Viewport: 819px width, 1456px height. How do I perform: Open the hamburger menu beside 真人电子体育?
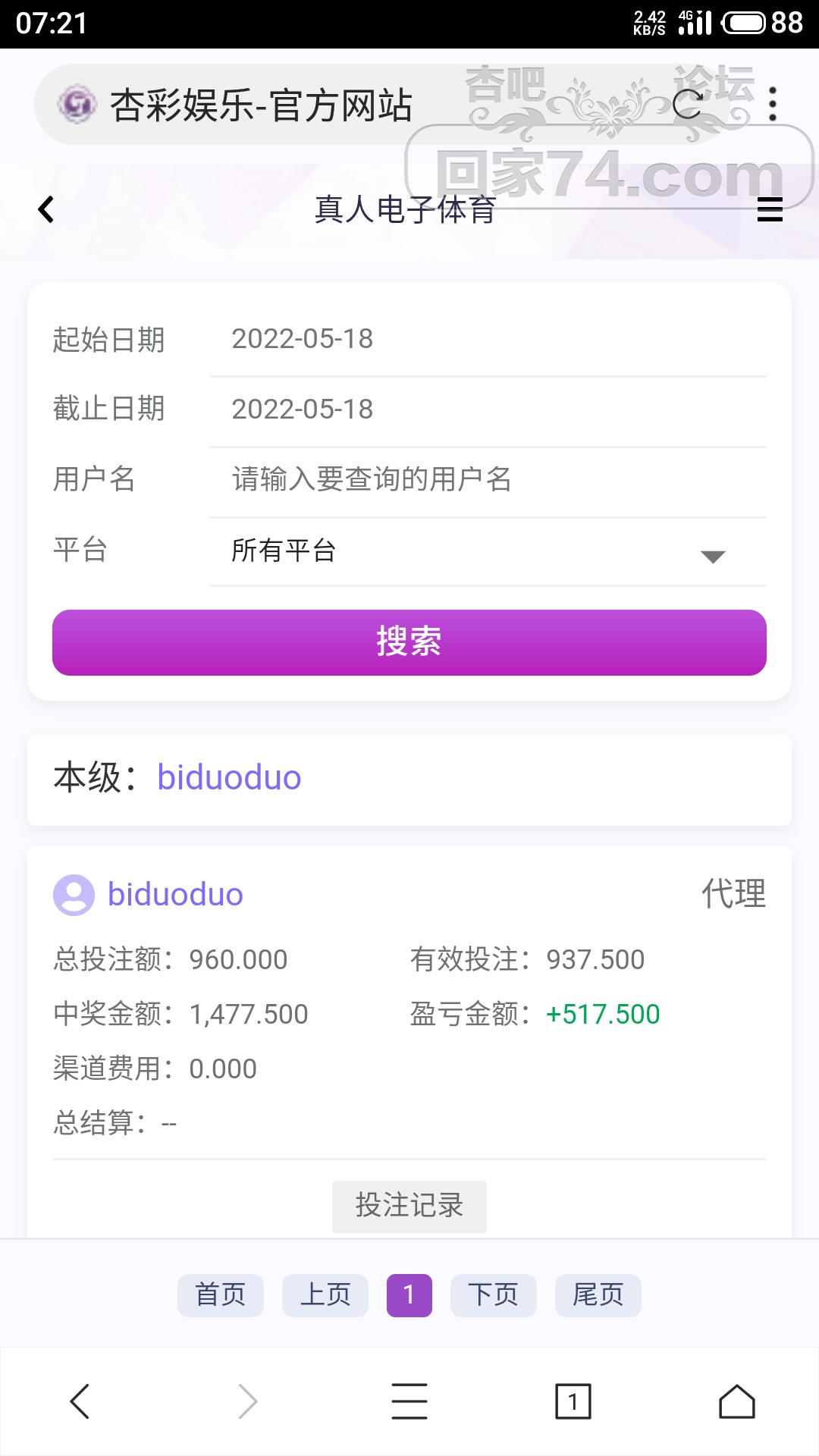pos(770,209)
